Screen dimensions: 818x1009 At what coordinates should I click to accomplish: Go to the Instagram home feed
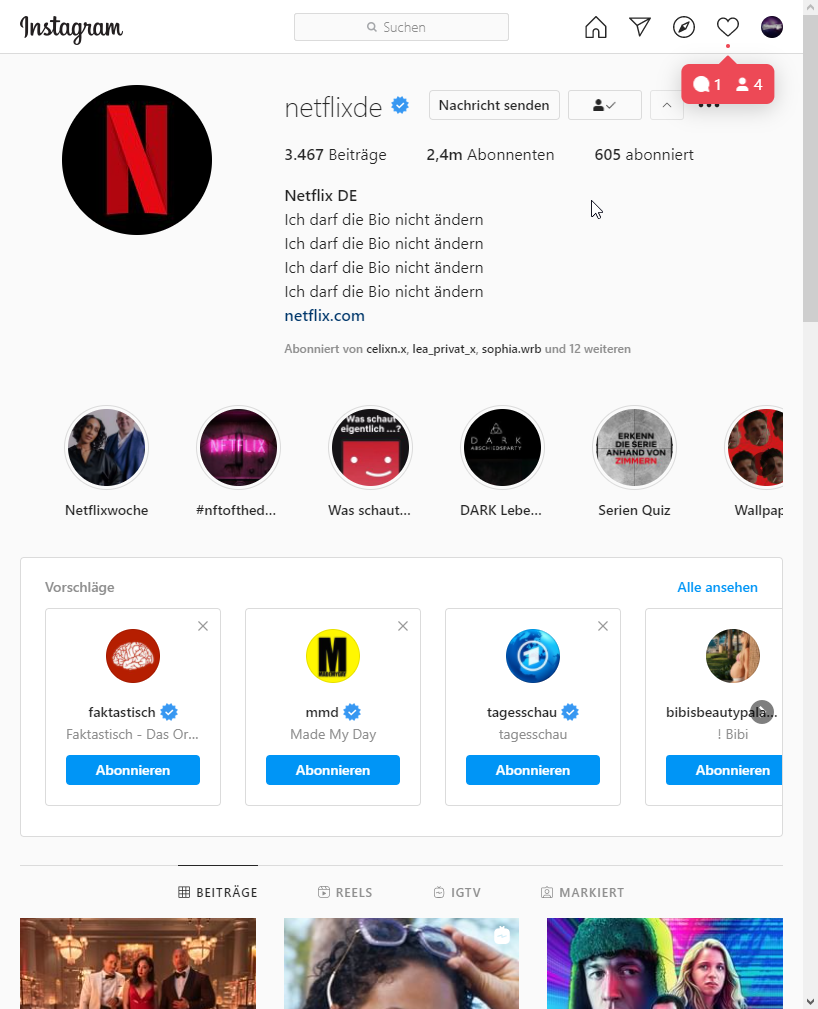click(x=596, y=27)
